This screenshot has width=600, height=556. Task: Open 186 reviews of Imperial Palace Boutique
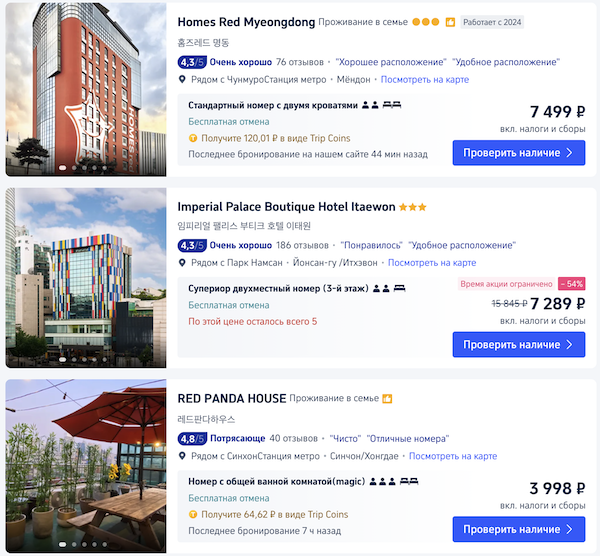tap(304, 245)
